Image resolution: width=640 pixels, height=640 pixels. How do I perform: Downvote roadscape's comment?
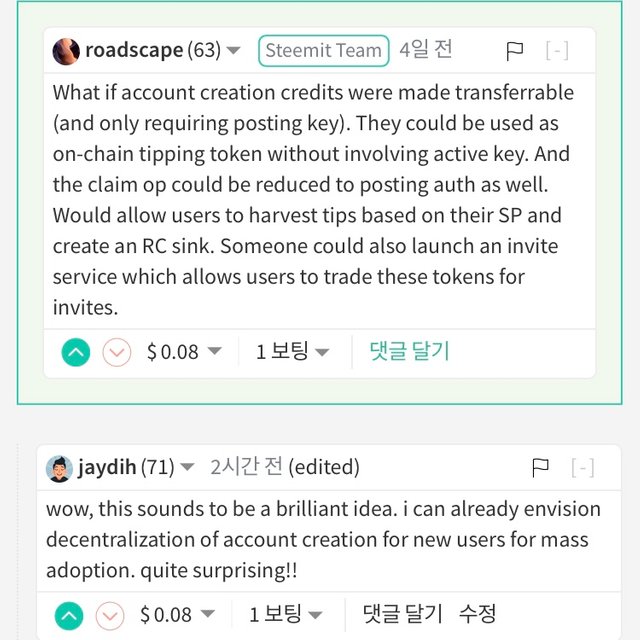tap(117, 352)
